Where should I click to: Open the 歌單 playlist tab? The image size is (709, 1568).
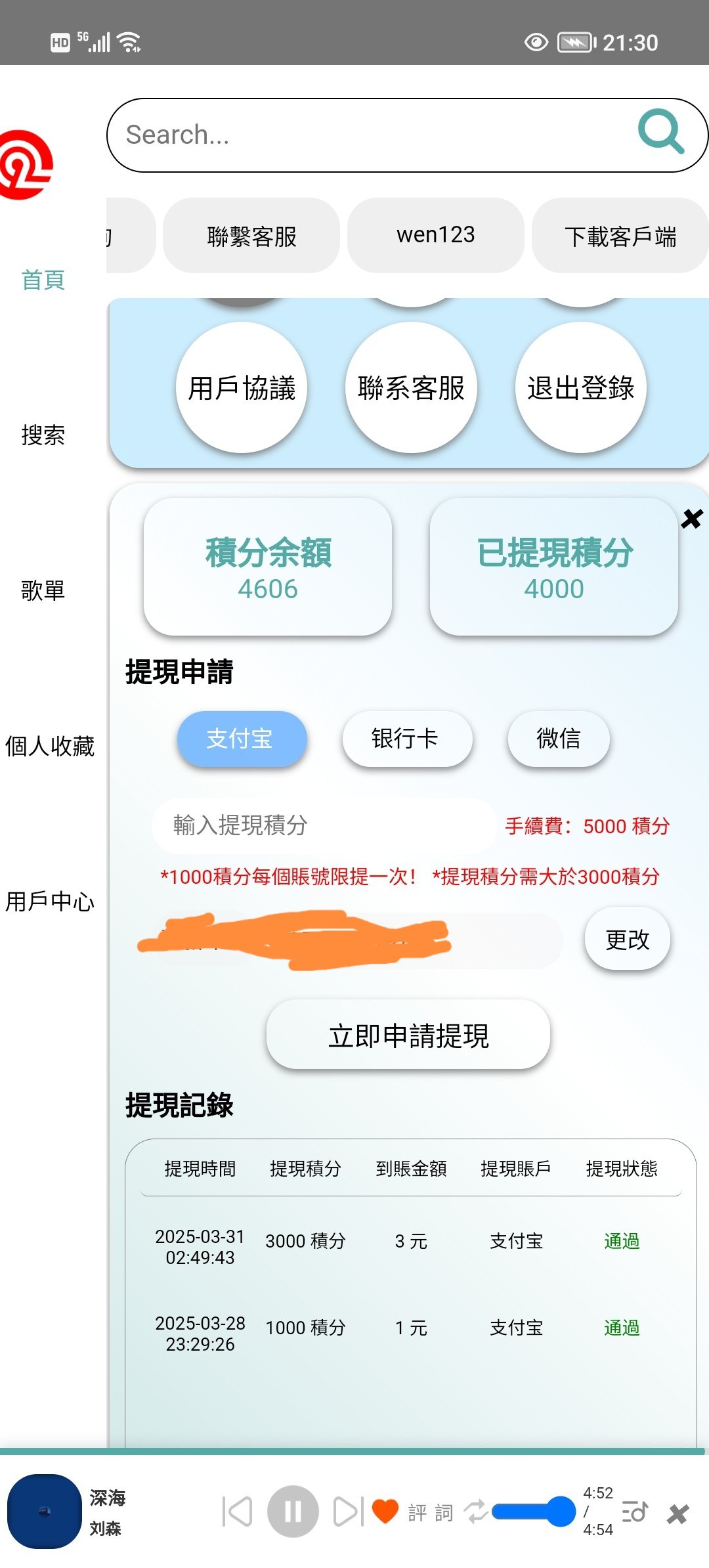pos(43,590)
